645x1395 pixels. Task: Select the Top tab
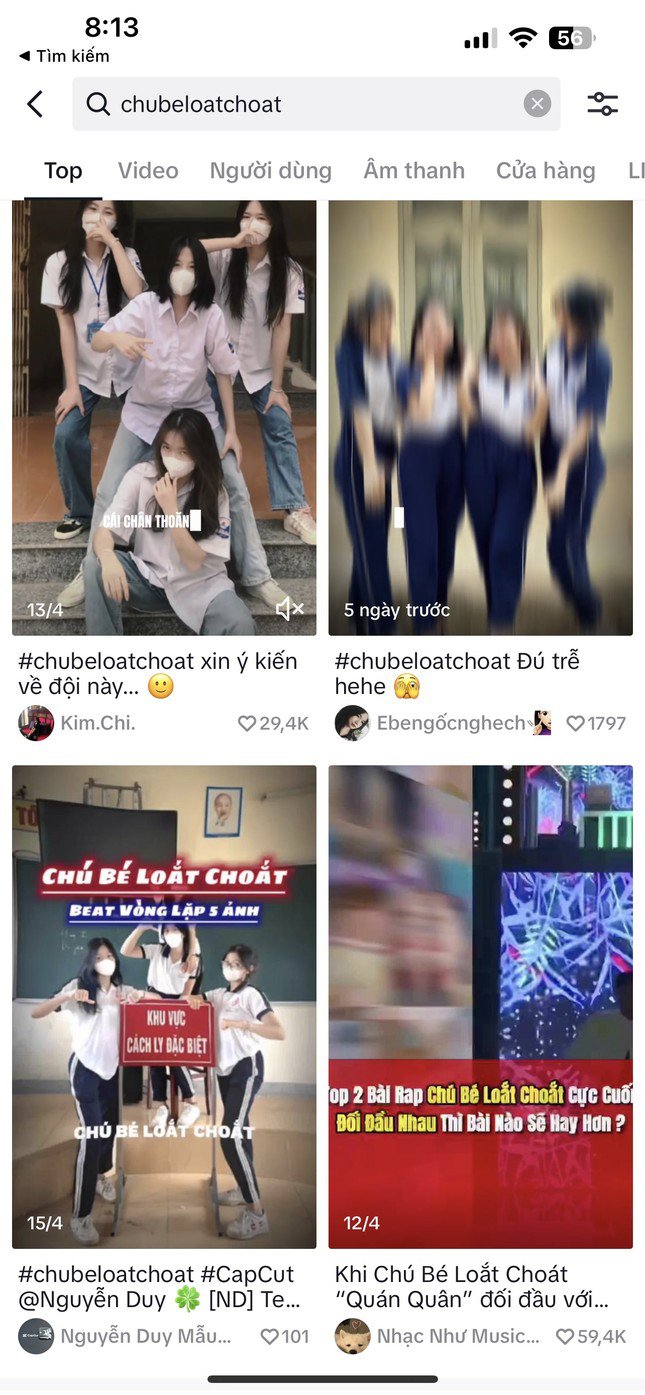click(63, 171)
